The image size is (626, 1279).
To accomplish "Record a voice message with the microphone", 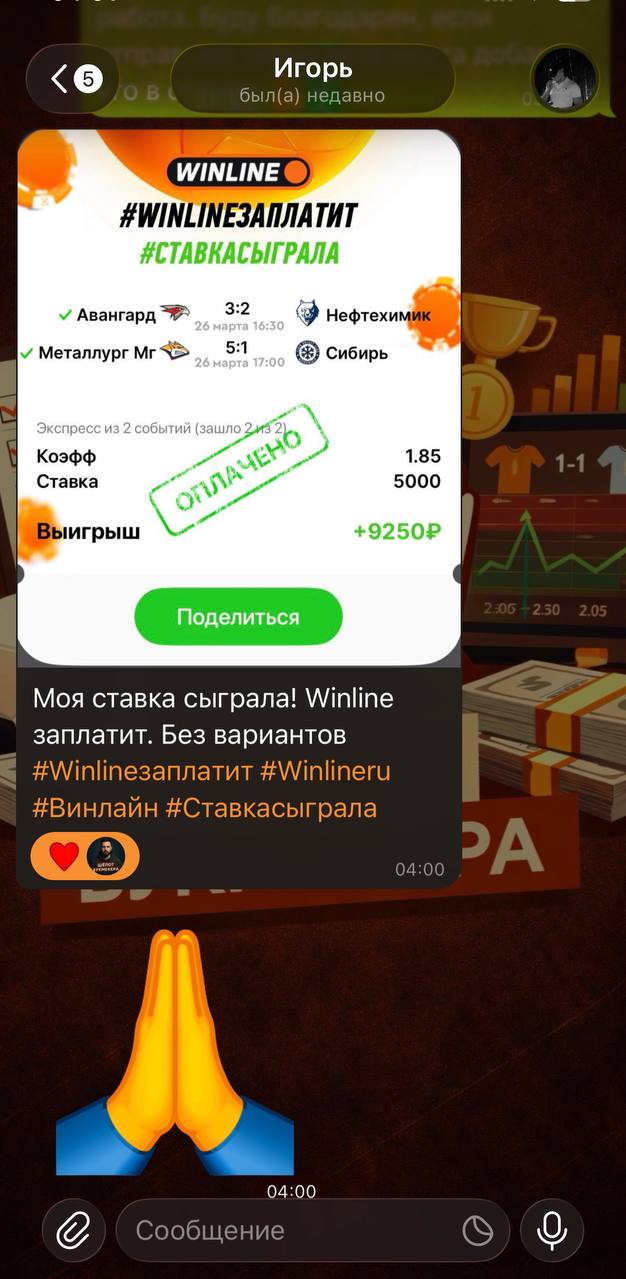I will click(x=552, y=1230).
